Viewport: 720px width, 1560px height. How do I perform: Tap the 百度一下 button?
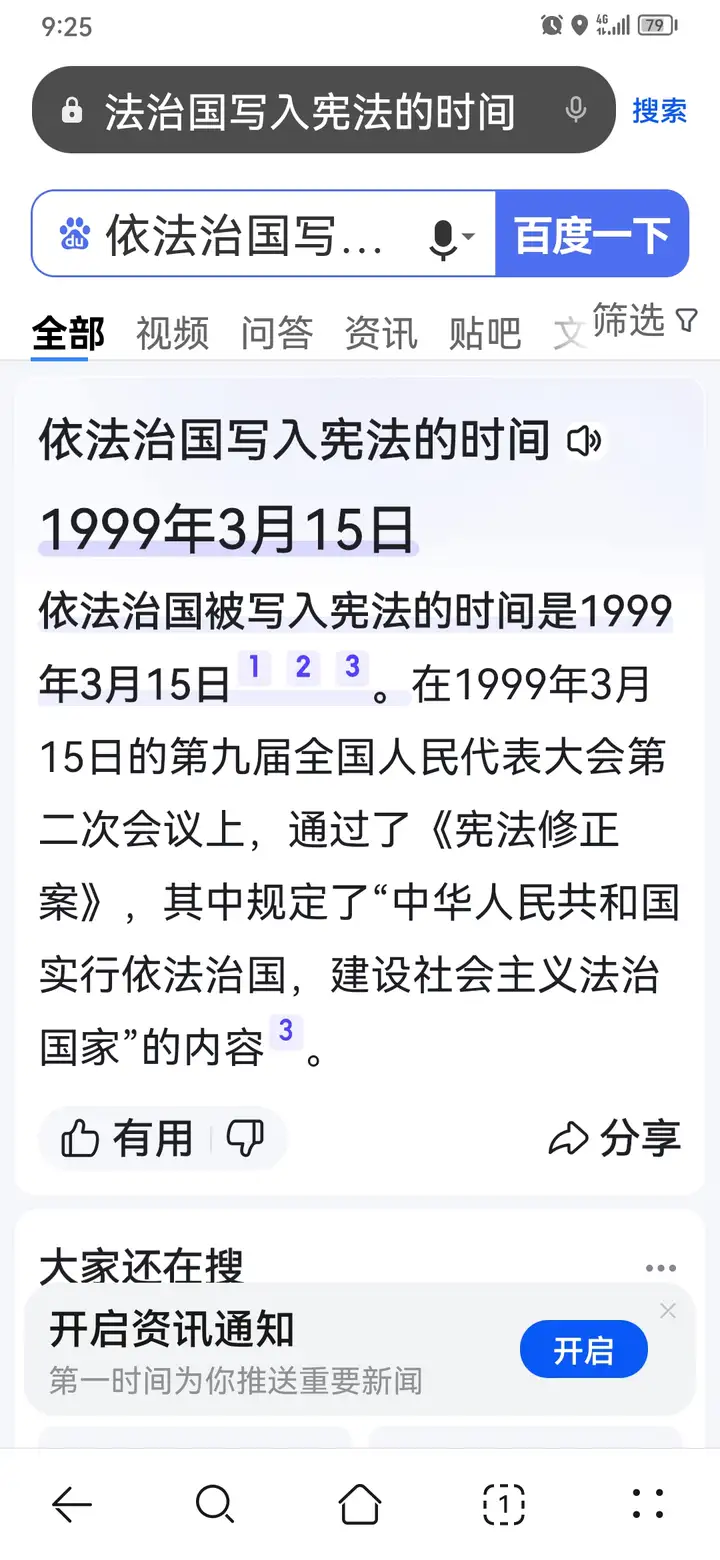(x=592, y=234)
